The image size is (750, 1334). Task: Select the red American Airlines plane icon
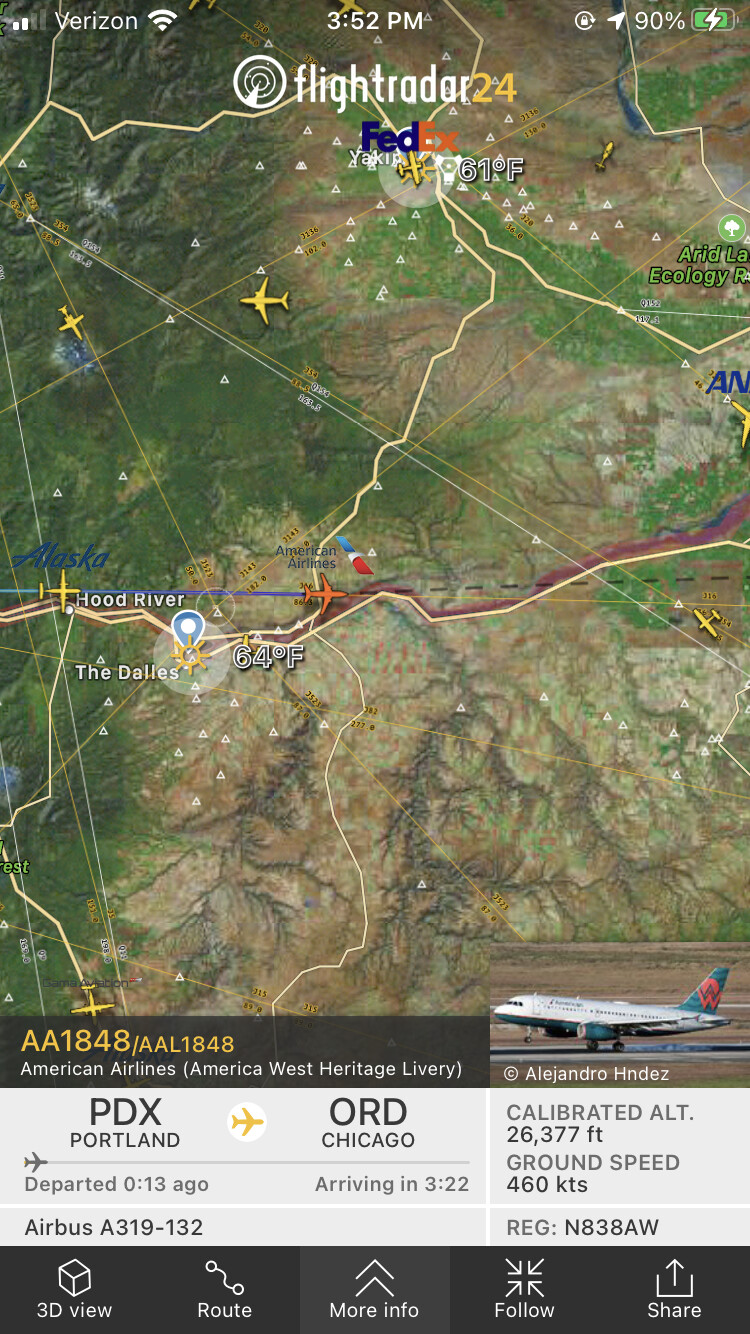(324, 594)
